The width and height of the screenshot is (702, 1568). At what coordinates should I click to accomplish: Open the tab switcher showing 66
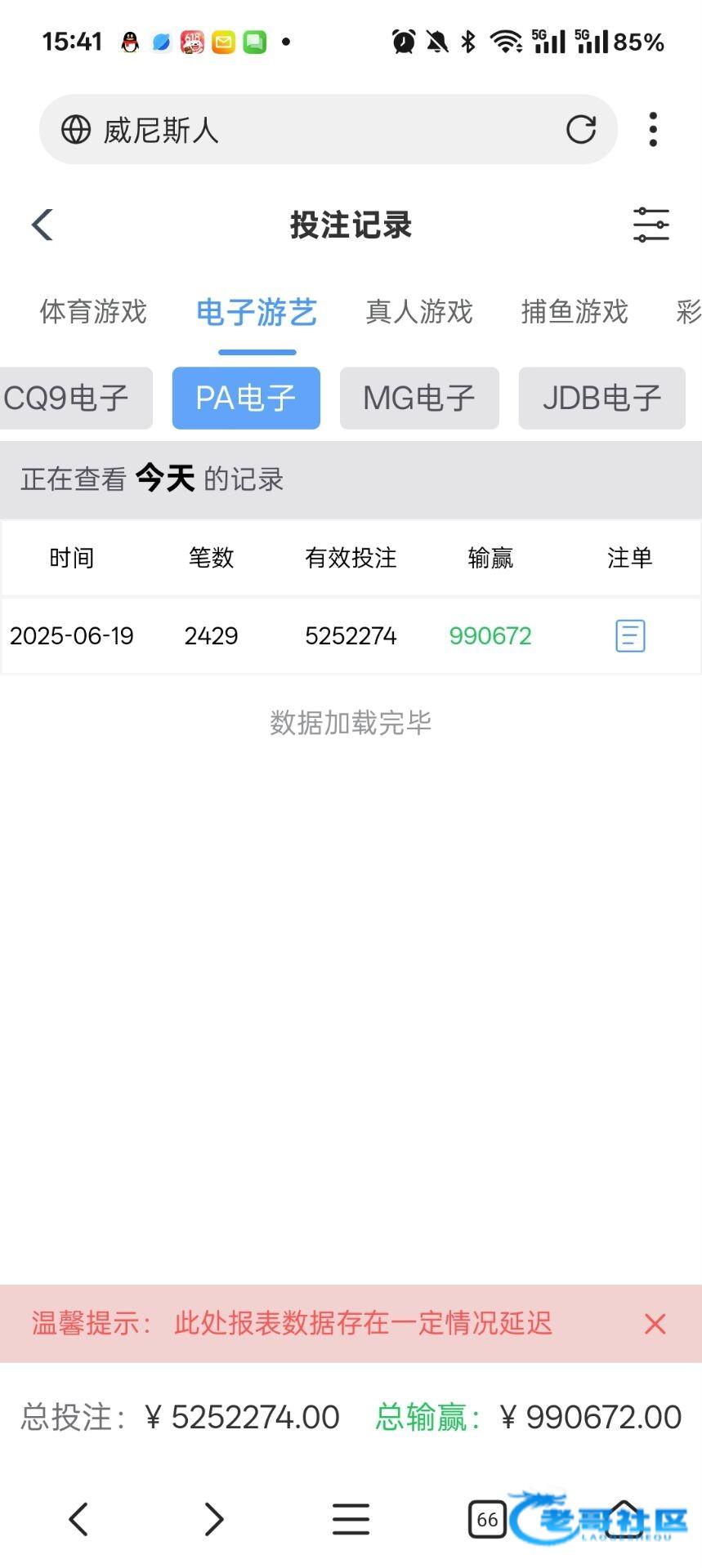[x=487, y=1519]
